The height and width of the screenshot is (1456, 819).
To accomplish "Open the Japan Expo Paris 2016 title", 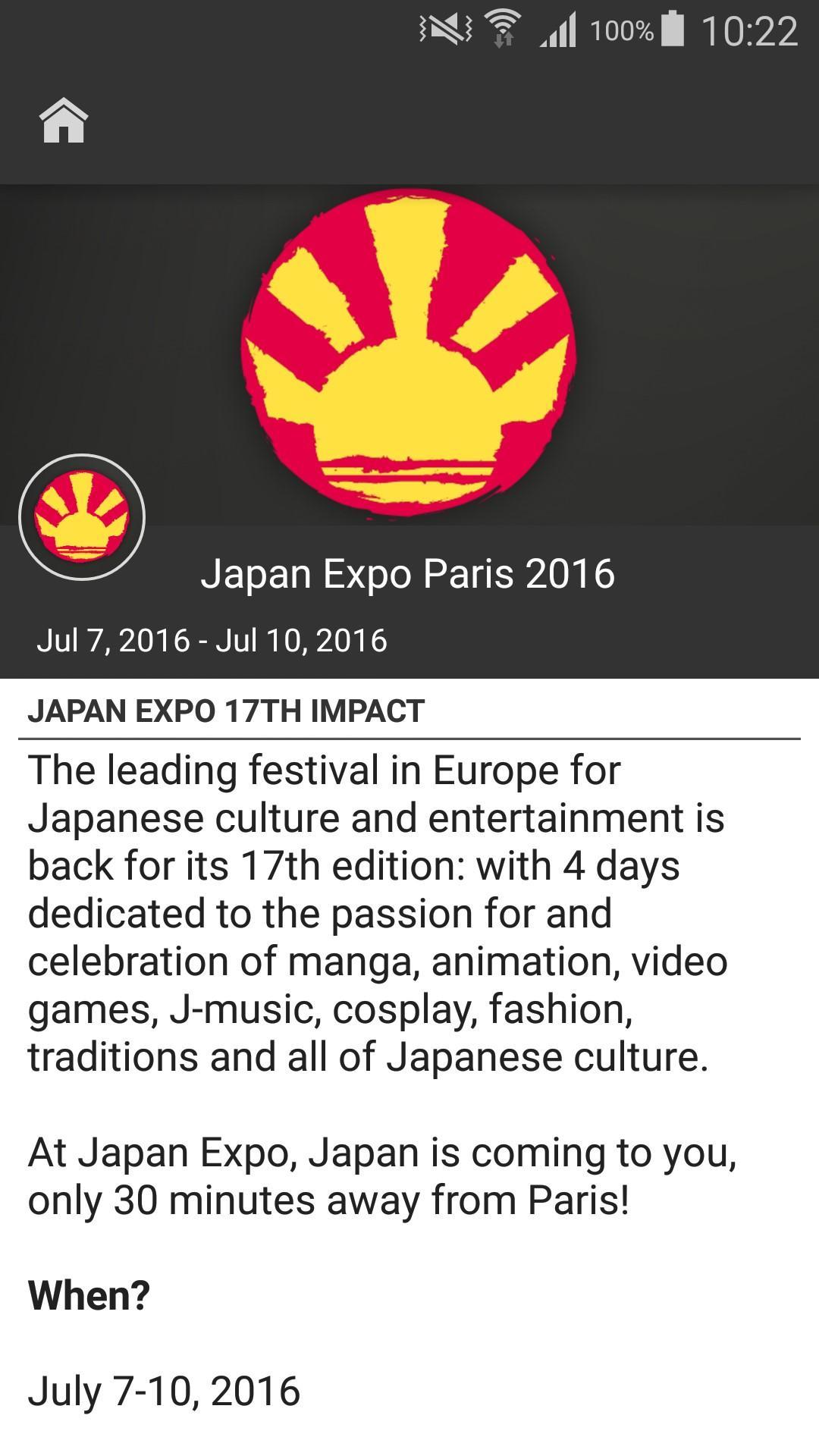I will coord(409,574).
